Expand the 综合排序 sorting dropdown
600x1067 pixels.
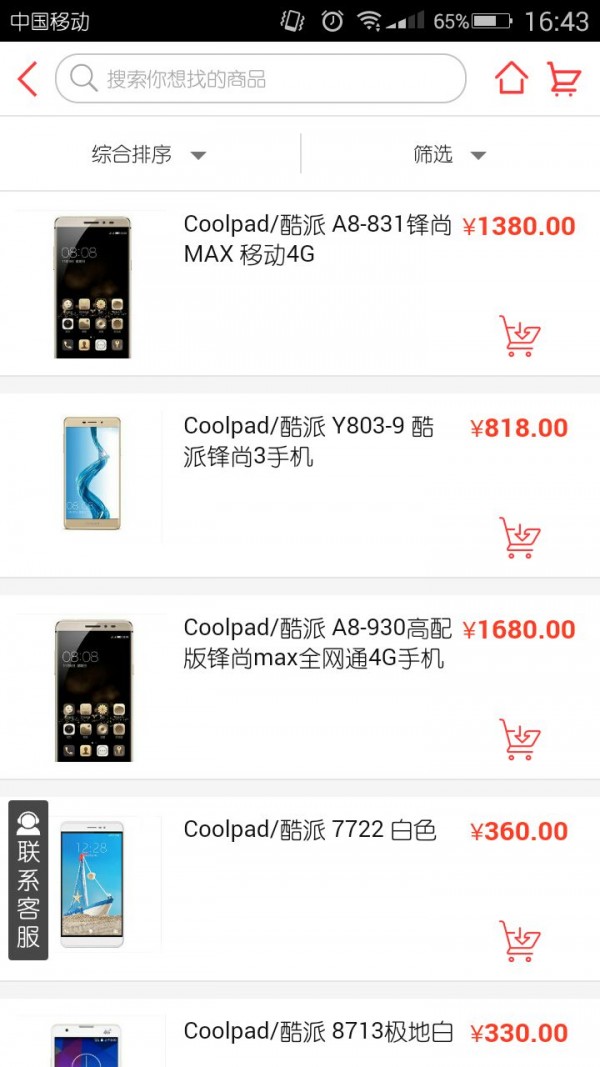pyautogui.click(x=148, y=154)
